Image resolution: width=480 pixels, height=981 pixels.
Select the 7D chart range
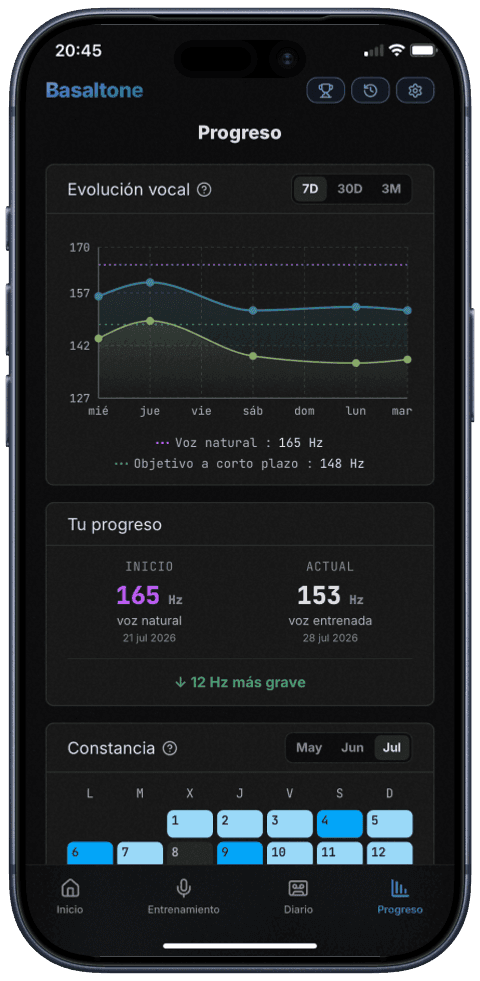pyautogui.click(x=310, y=189)
